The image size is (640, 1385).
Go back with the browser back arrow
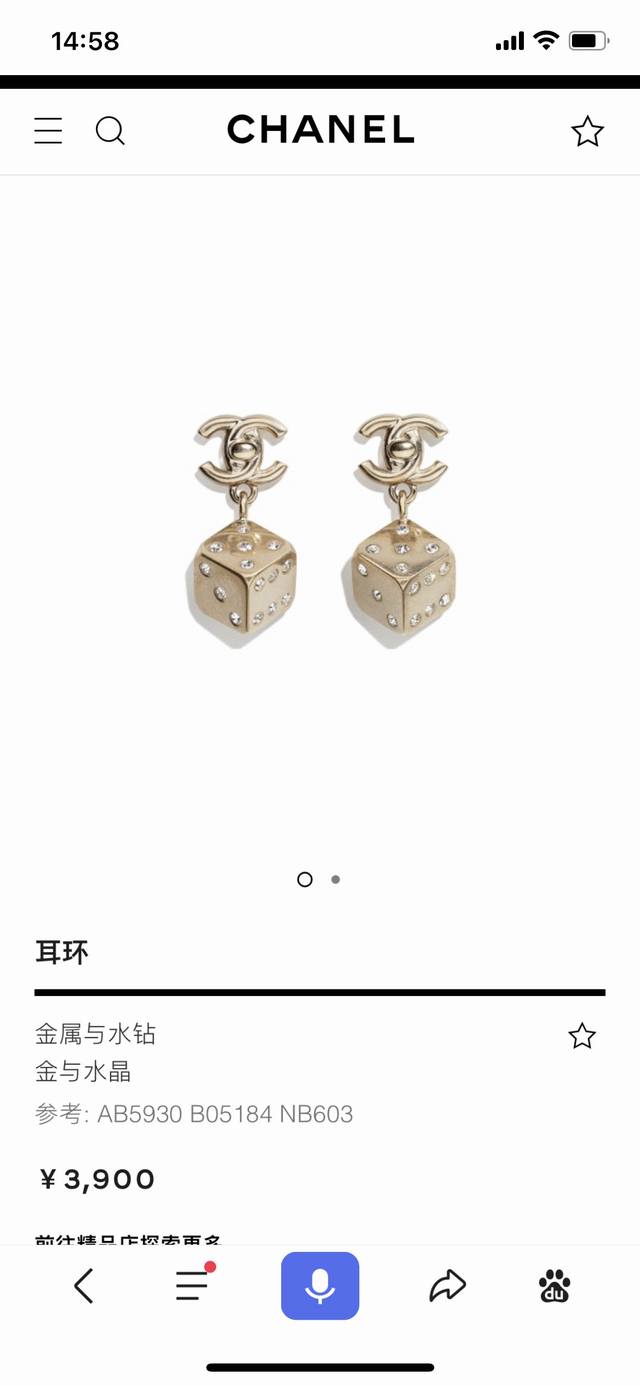click(84, 1285)
